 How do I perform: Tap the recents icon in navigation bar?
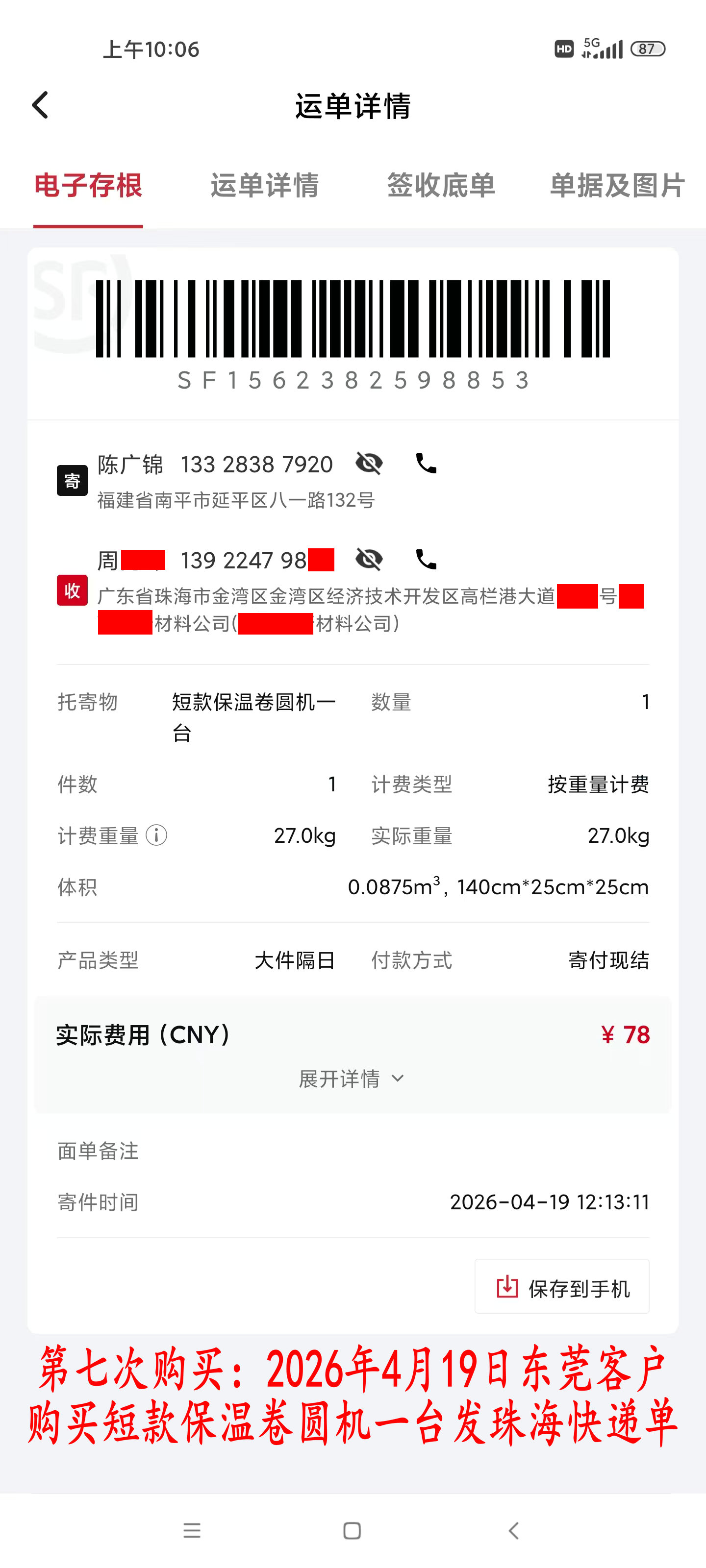coord(192,1531)
